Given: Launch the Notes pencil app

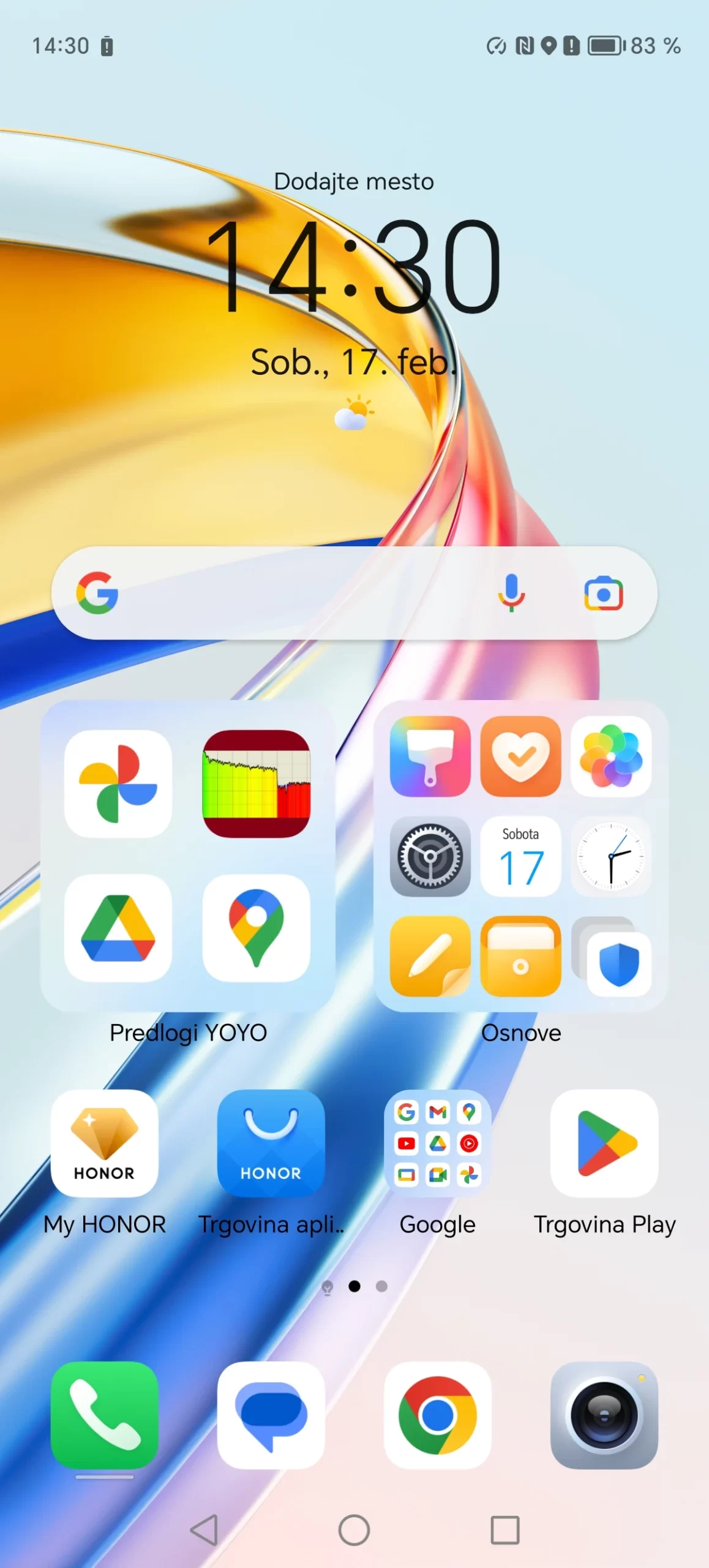Looking at the screenshot, I should click(430, 956).
